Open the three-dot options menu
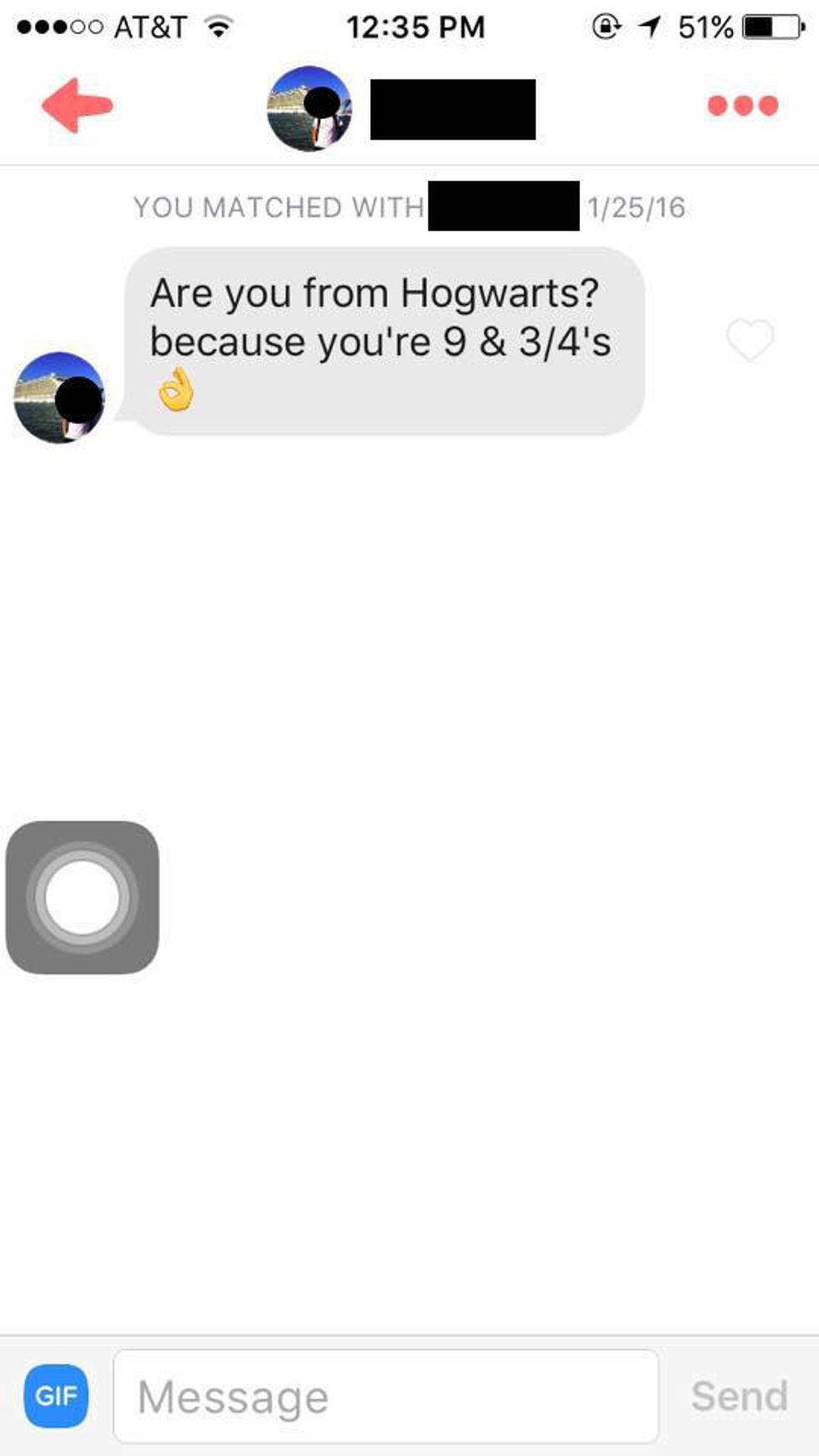819x1456 pixels. pos(742,105)
